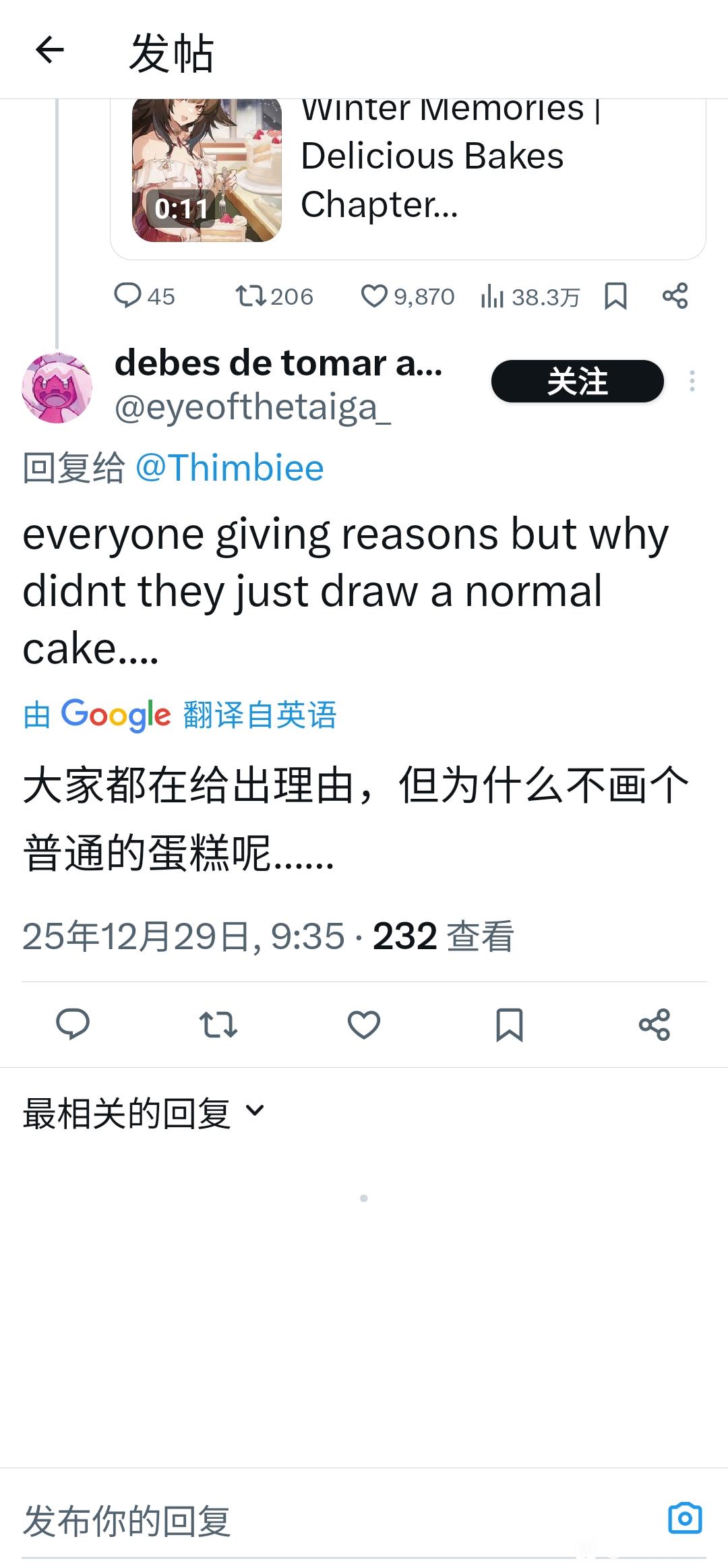Go back using the arrow

(50, 50)
